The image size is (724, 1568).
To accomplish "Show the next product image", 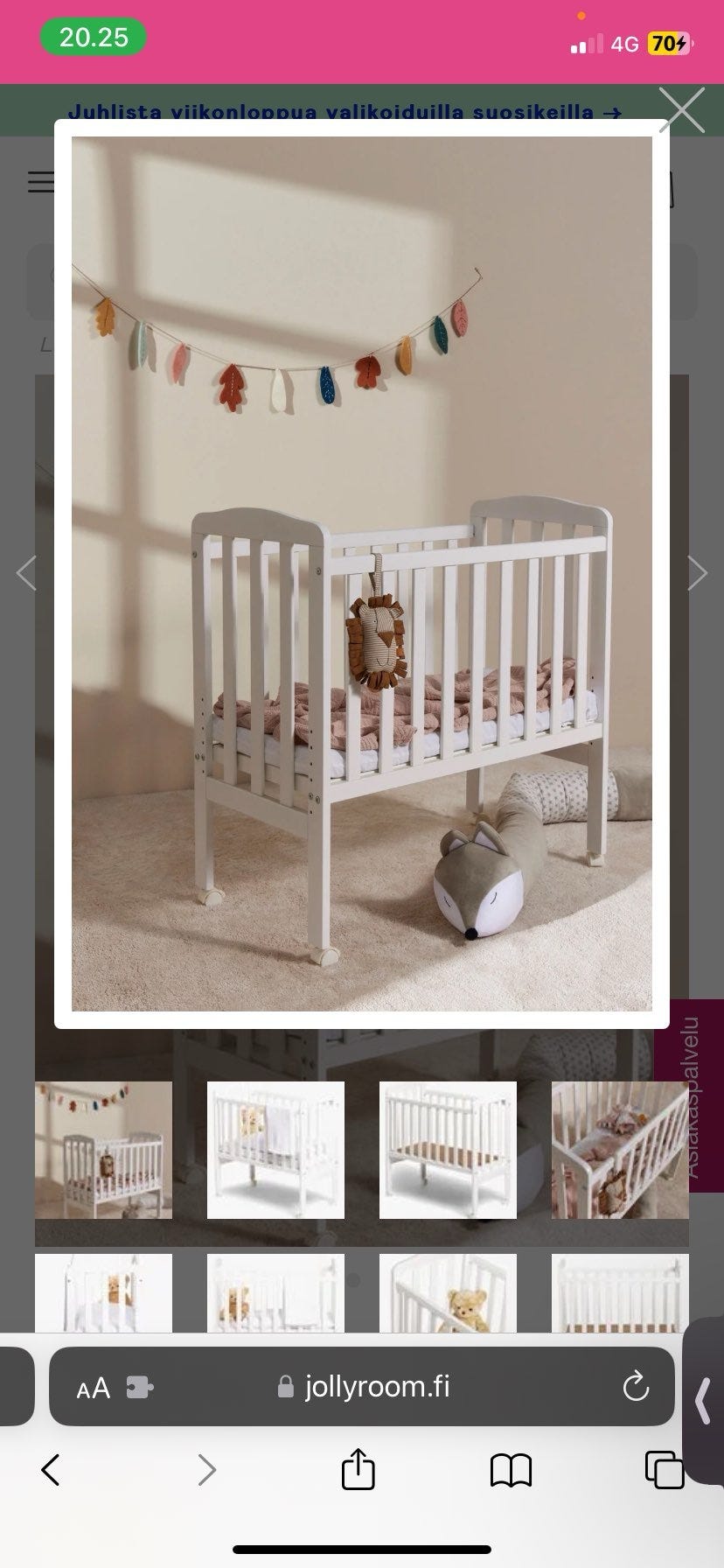I will point(697,573).
